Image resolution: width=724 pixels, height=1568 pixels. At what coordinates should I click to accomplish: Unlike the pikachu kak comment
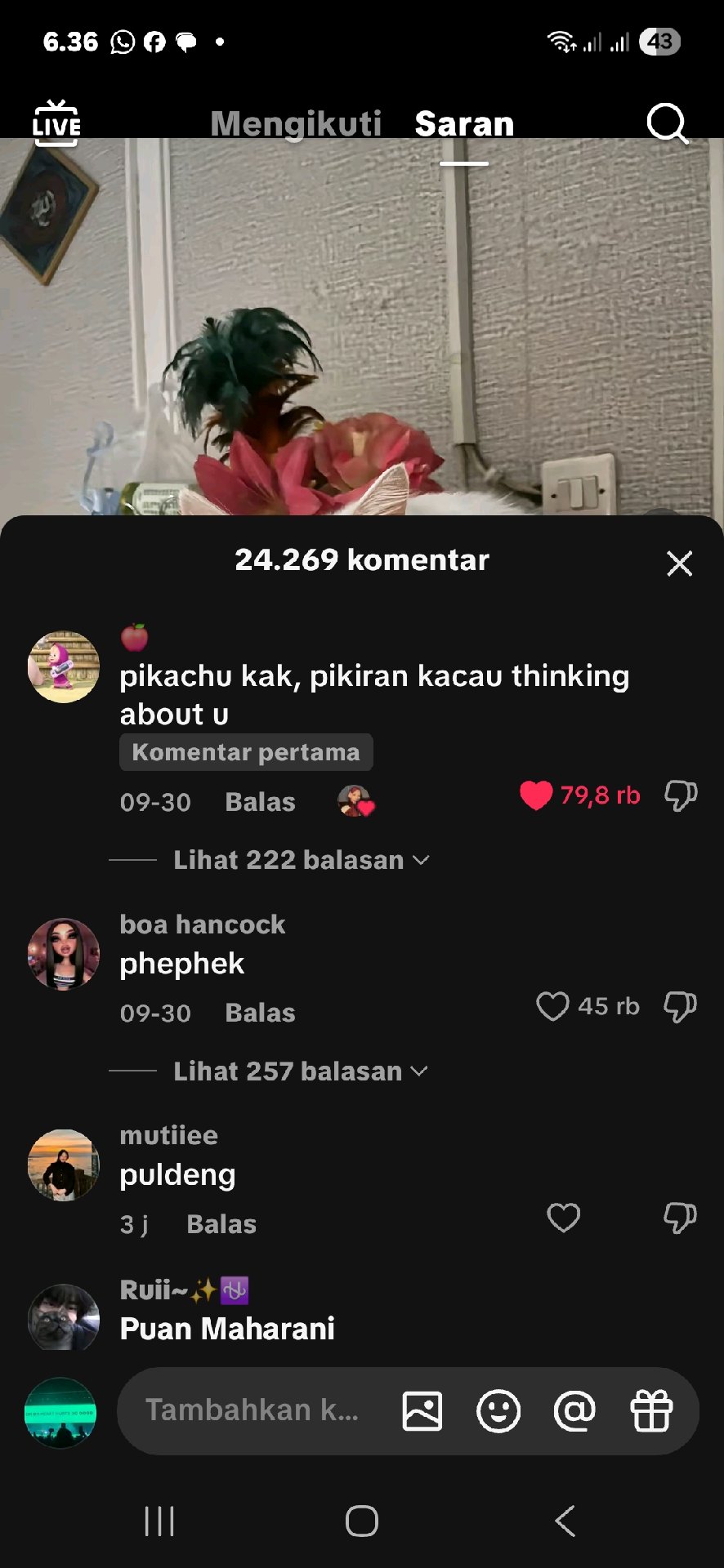[536, 795]
